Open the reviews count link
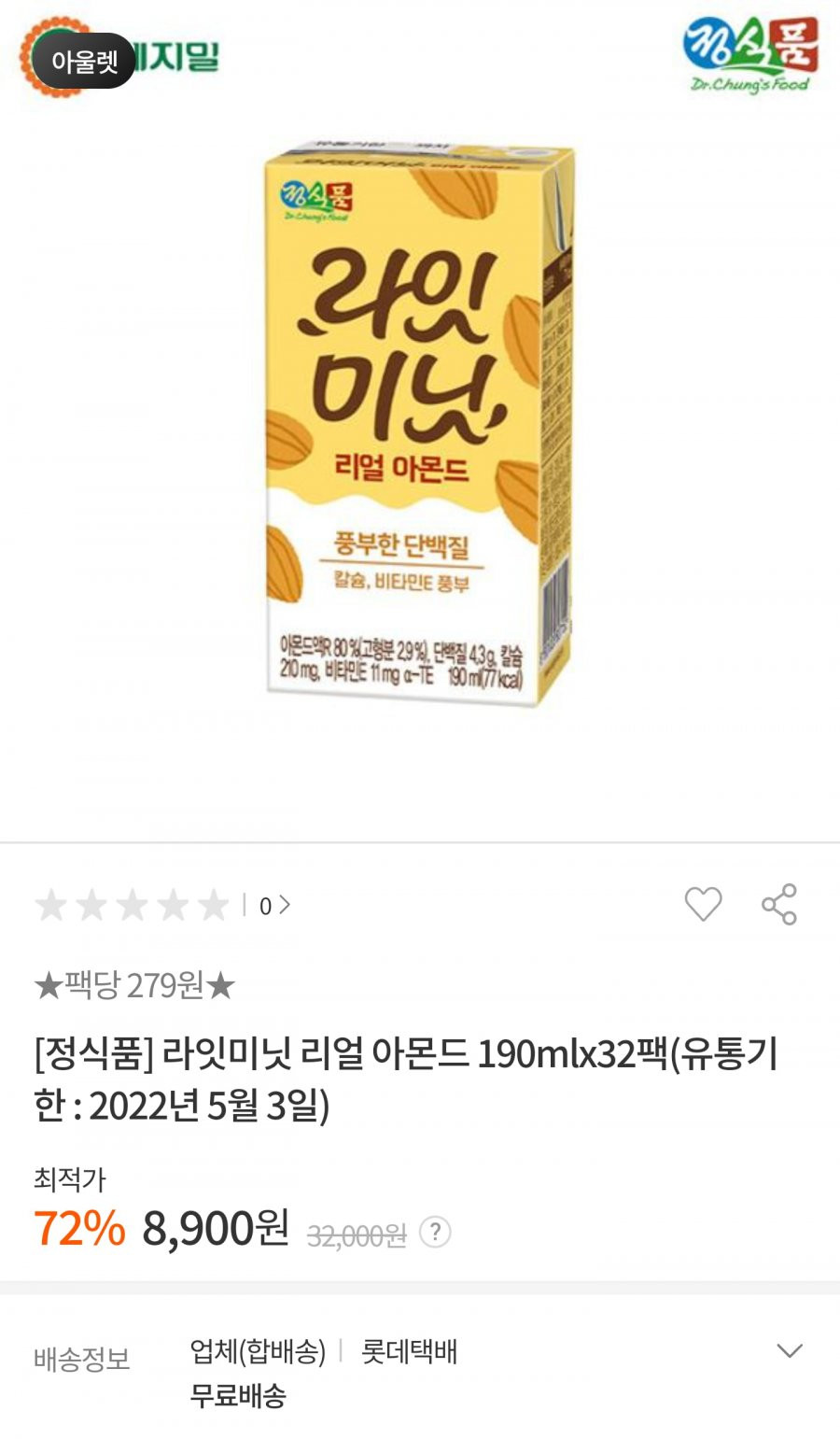The image size is (840, 1439). [x=274, y=906]
